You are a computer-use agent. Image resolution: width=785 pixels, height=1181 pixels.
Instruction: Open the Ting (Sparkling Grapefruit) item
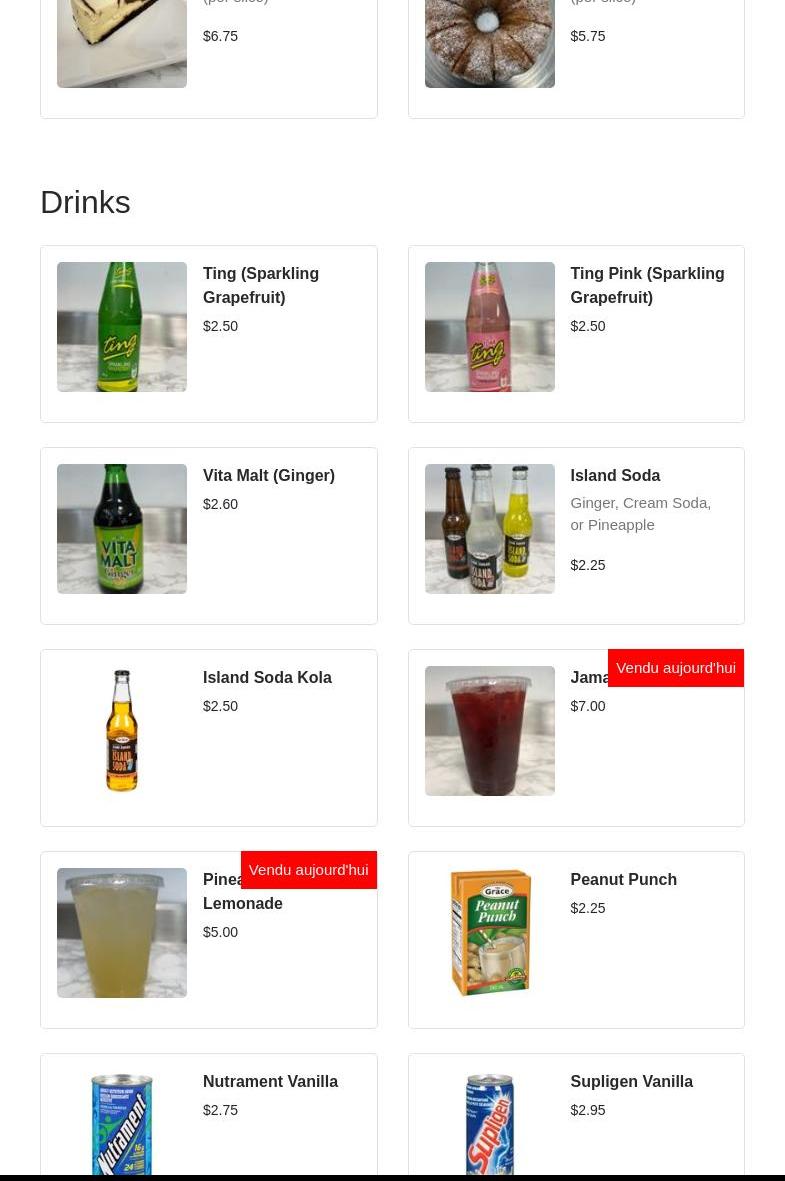coord(209,334)
